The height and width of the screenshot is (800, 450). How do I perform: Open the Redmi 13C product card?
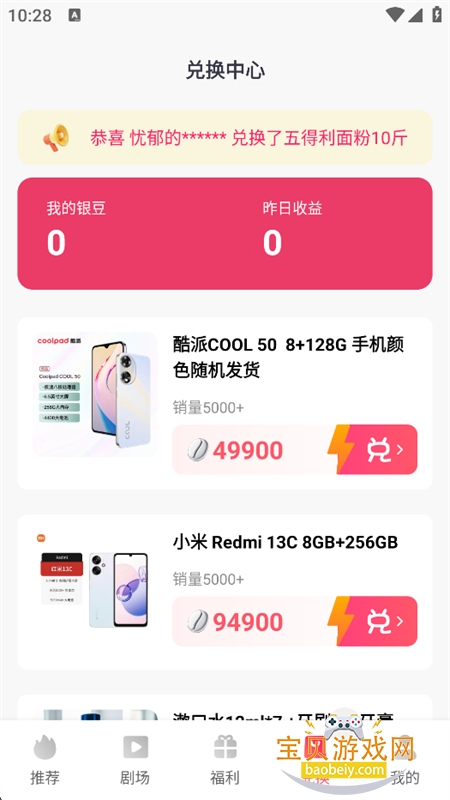(x=225, y=592)
